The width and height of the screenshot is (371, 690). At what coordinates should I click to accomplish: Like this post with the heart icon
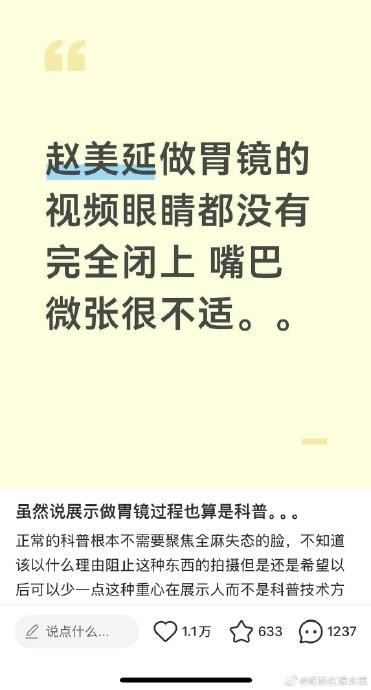[x=165, y=631]
